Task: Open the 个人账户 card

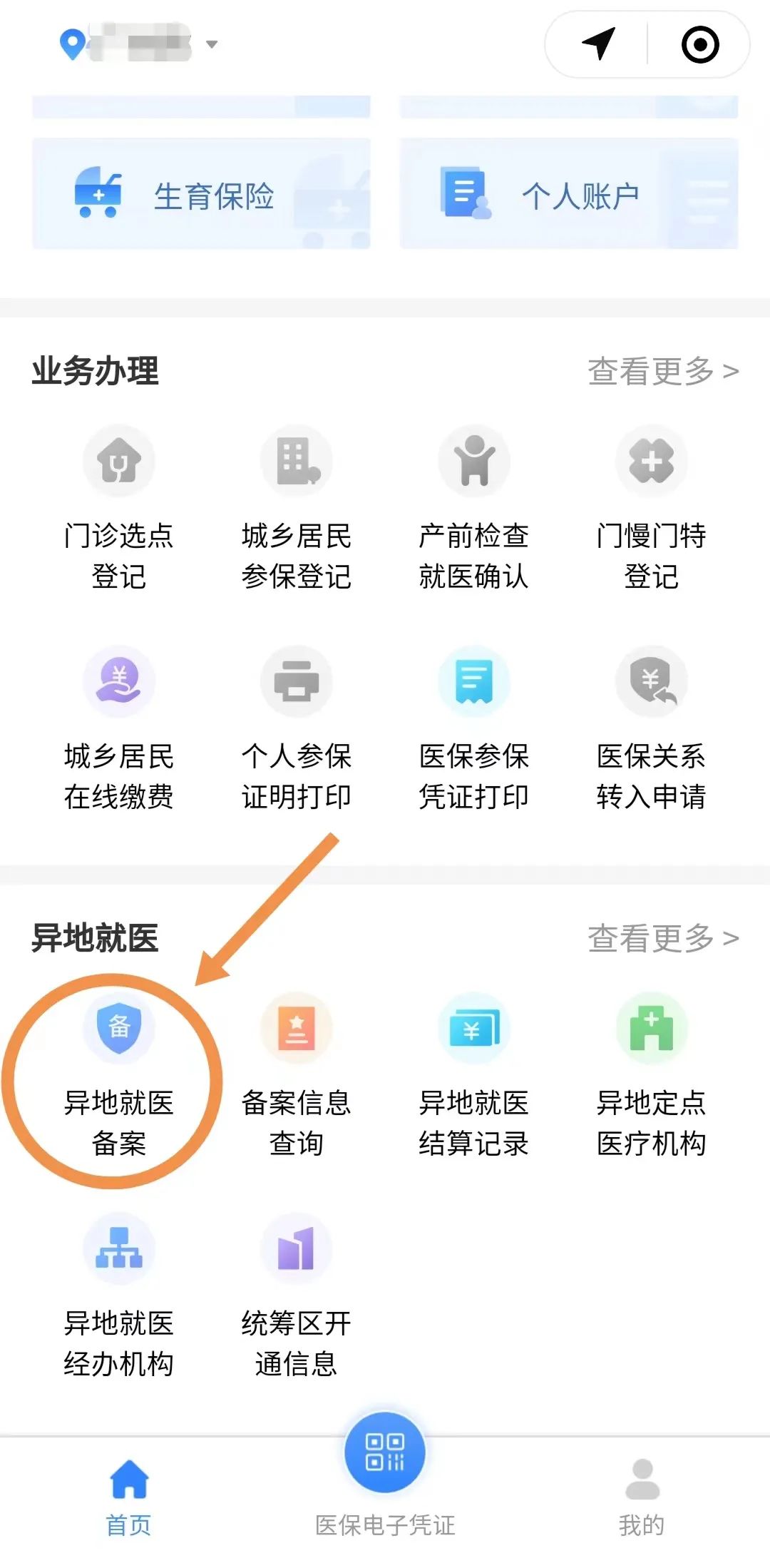Action: (x=570, y=194)
